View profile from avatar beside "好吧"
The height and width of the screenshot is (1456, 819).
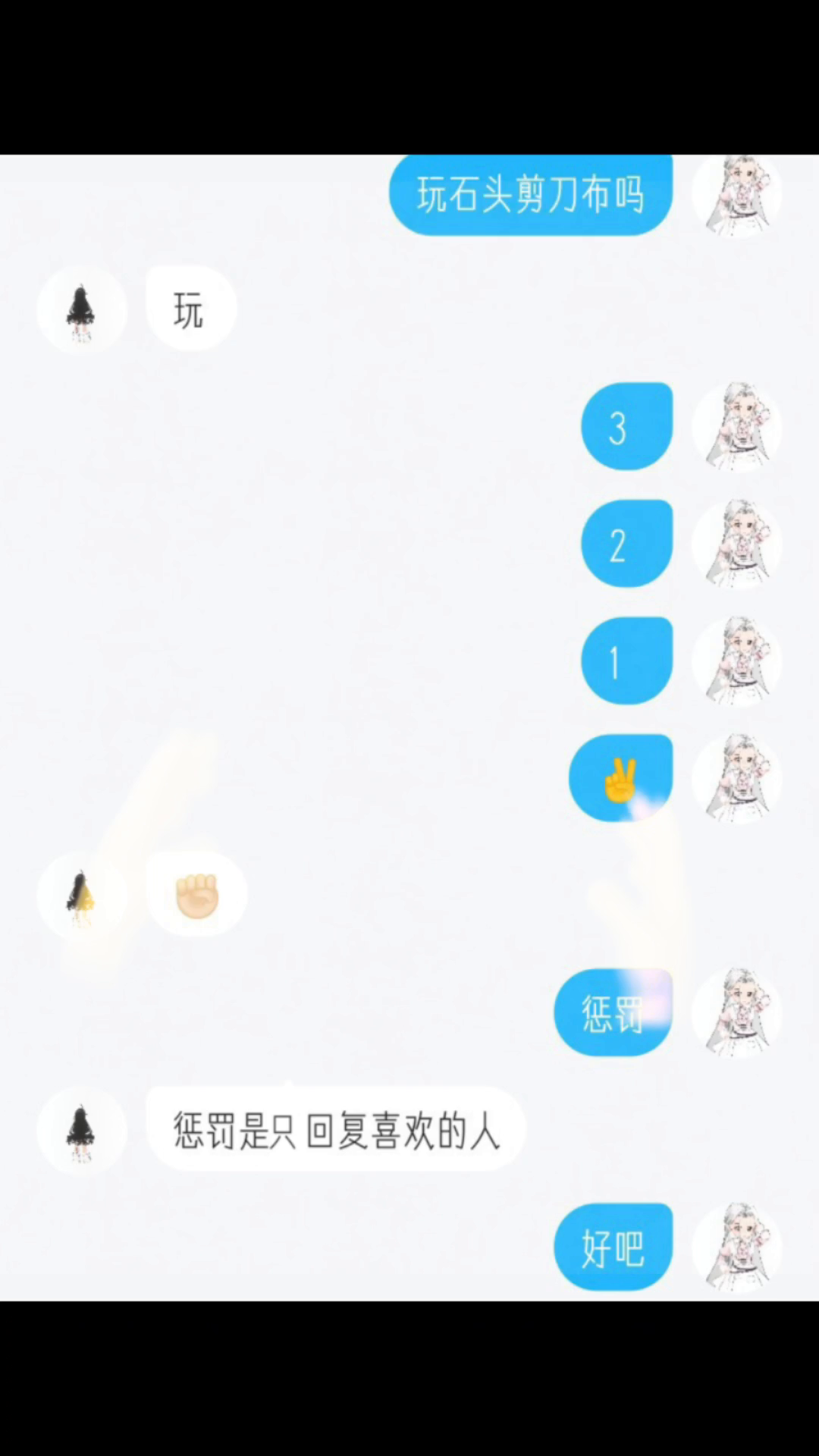pos(736,1247)
